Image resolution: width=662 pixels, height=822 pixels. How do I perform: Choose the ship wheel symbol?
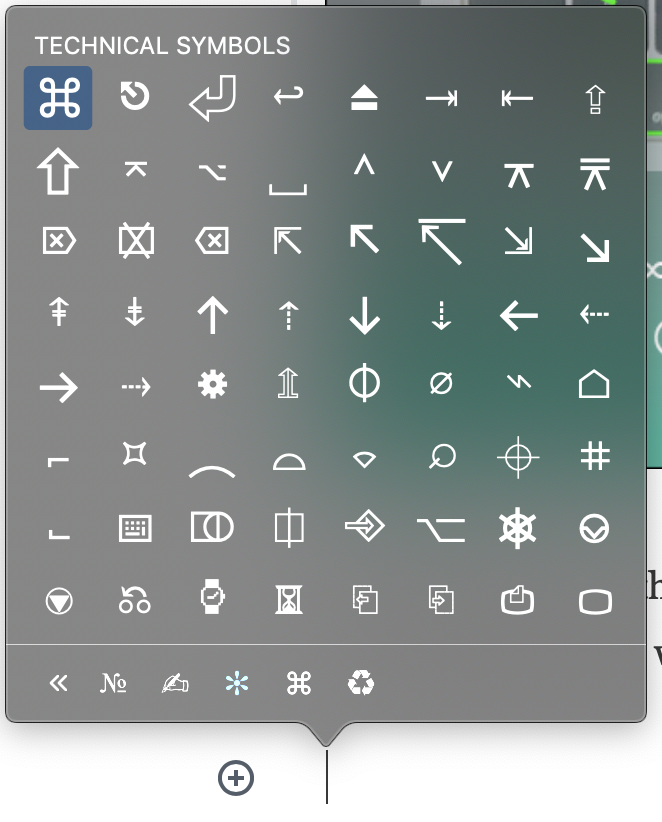[517, 528]
